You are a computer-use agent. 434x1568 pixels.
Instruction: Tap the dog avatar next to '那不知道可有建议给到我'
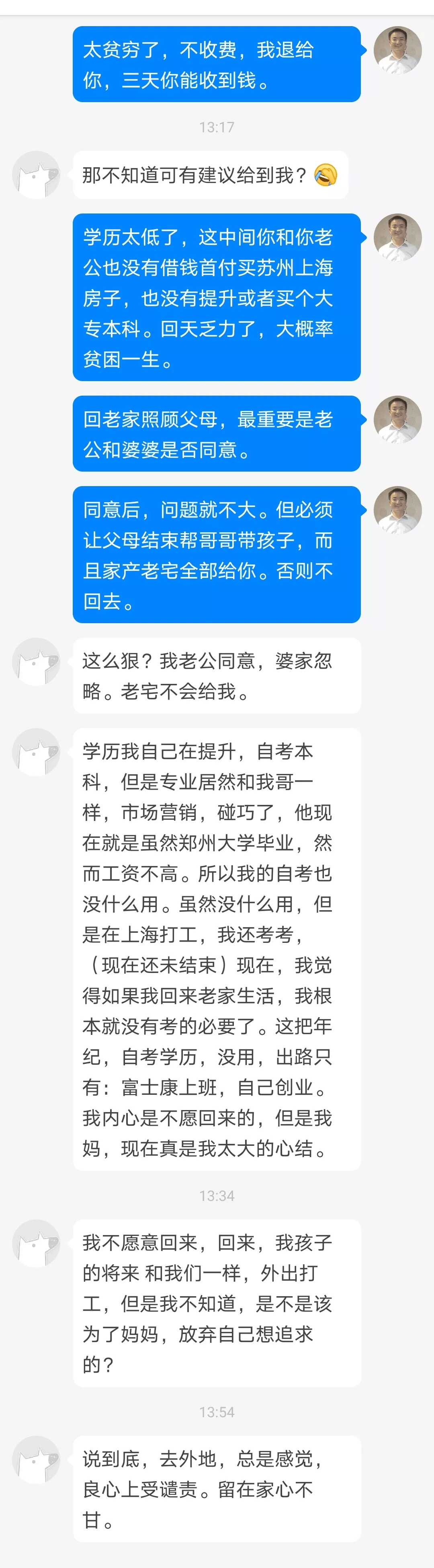pos(37,175)
